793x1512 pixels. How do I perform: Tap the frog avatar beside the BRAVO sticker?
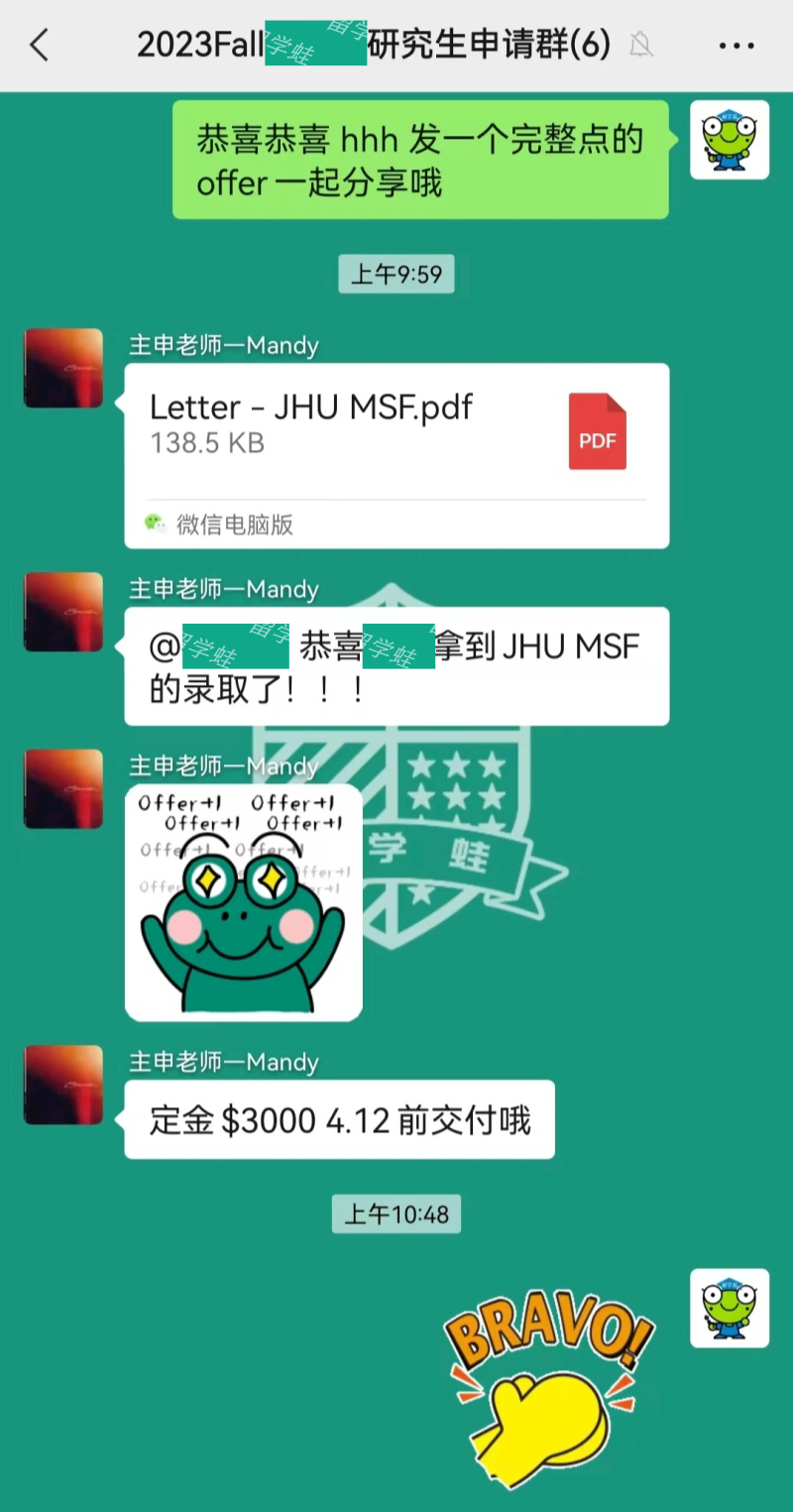pos(731,1308)
